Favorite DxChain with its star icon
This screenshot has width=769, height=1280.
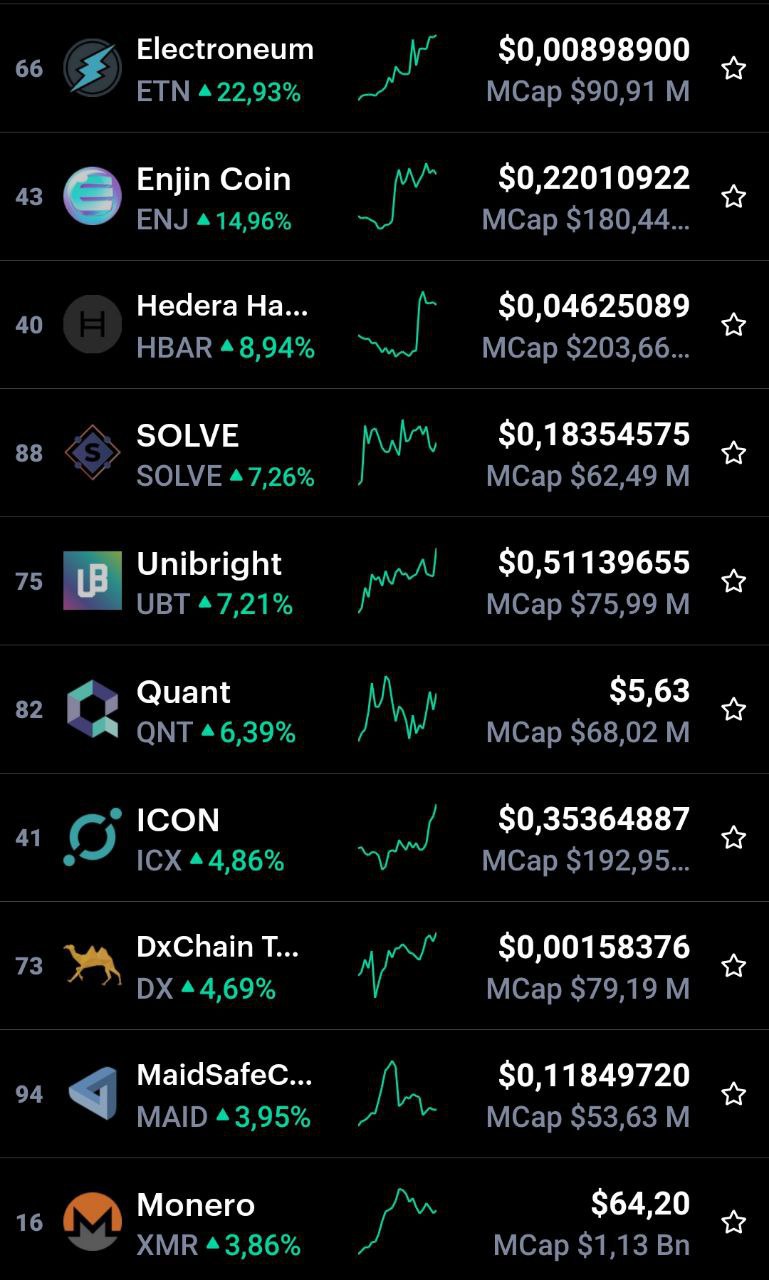pos(734,965)
